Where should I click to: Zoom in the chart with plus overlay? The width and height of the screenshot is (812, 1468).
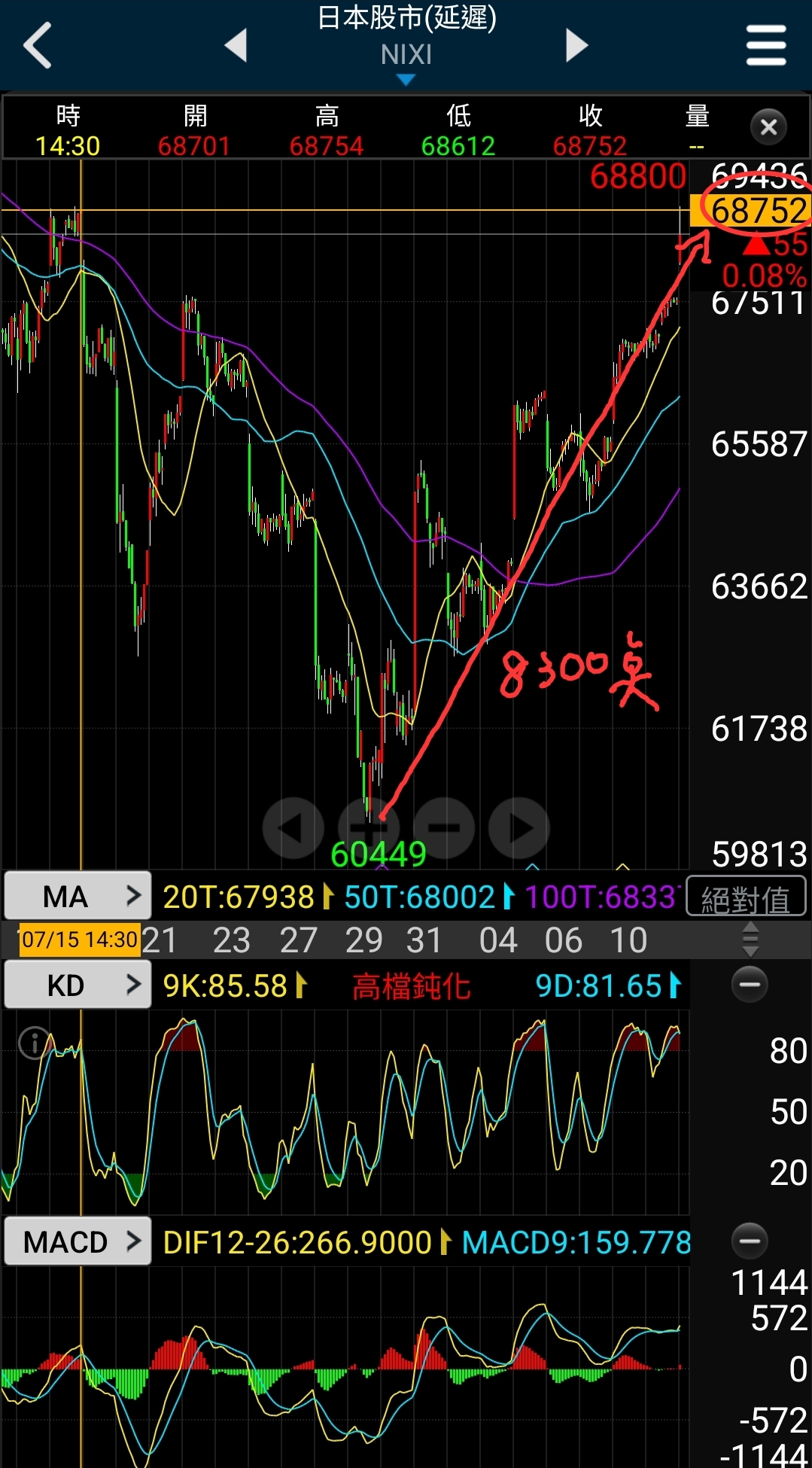click(x=369, y=828)
